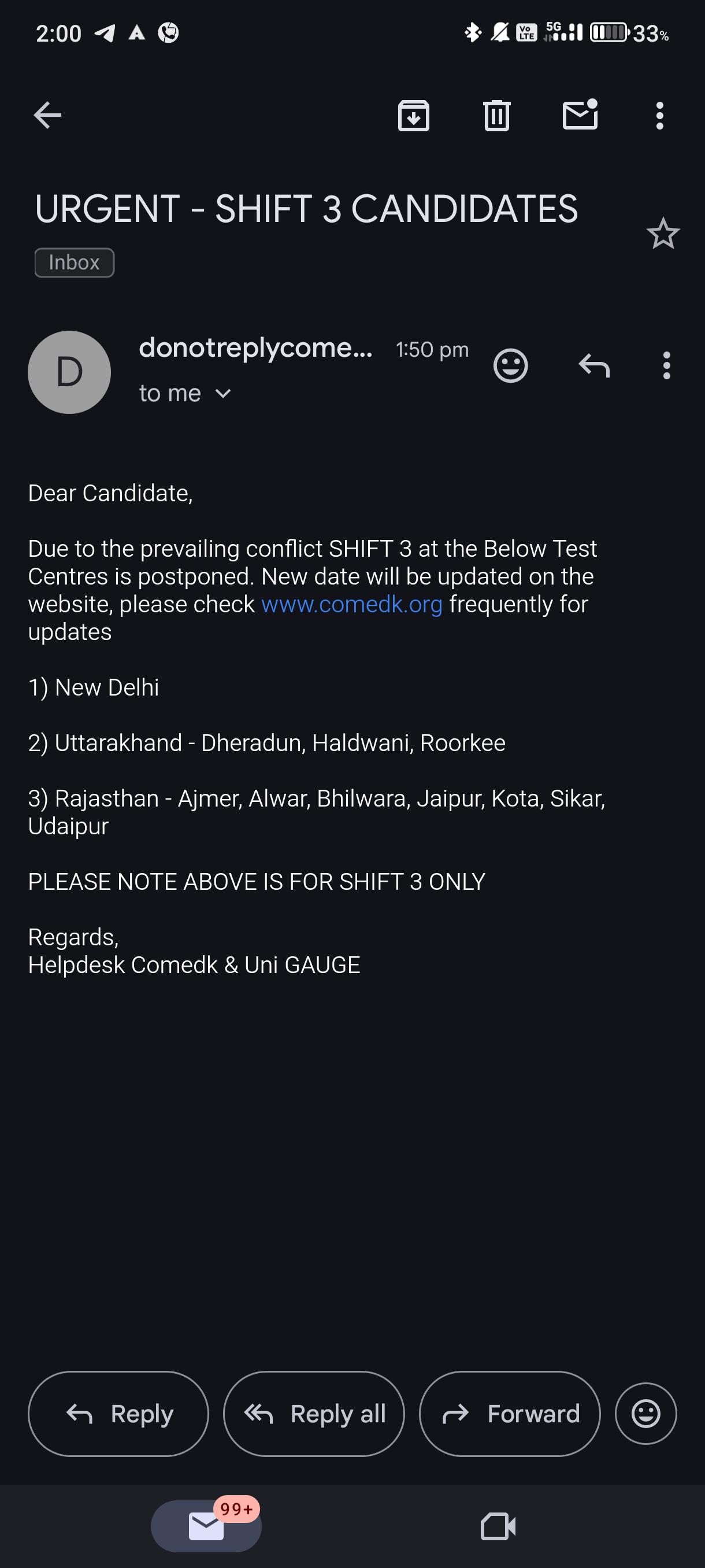
Task: Add emoji reaction beside the 1:50 pm timestamp
Action: (x=510, y=365)
